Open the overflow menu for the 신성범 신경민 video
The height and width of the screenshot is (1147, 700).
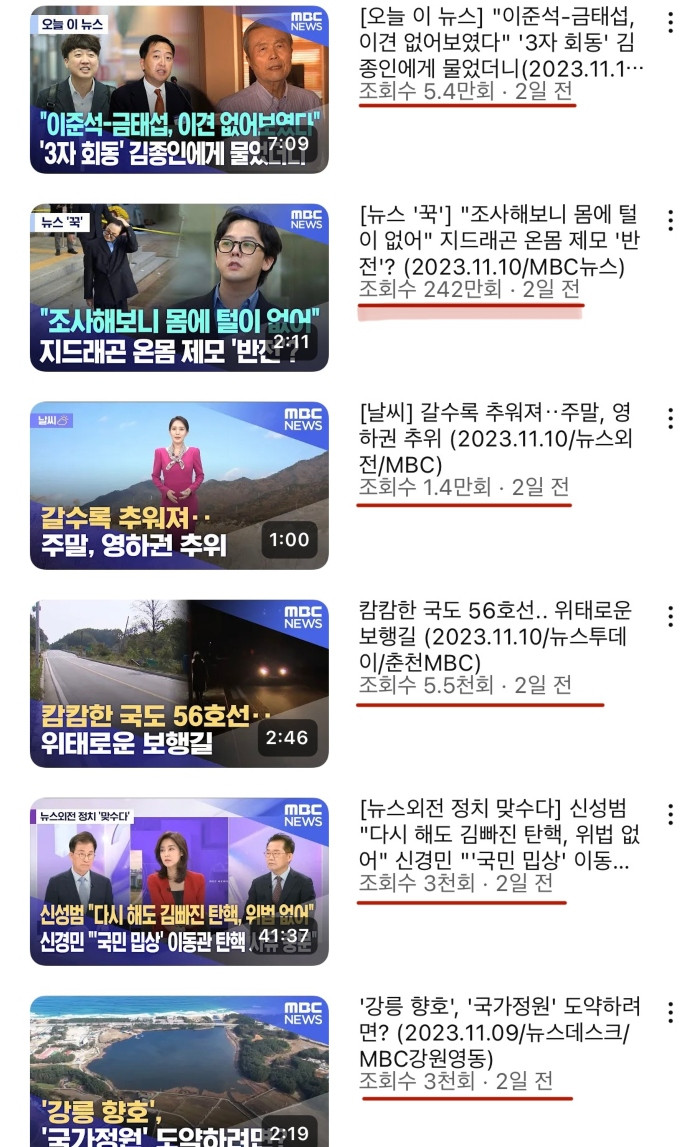pos(670,815)
